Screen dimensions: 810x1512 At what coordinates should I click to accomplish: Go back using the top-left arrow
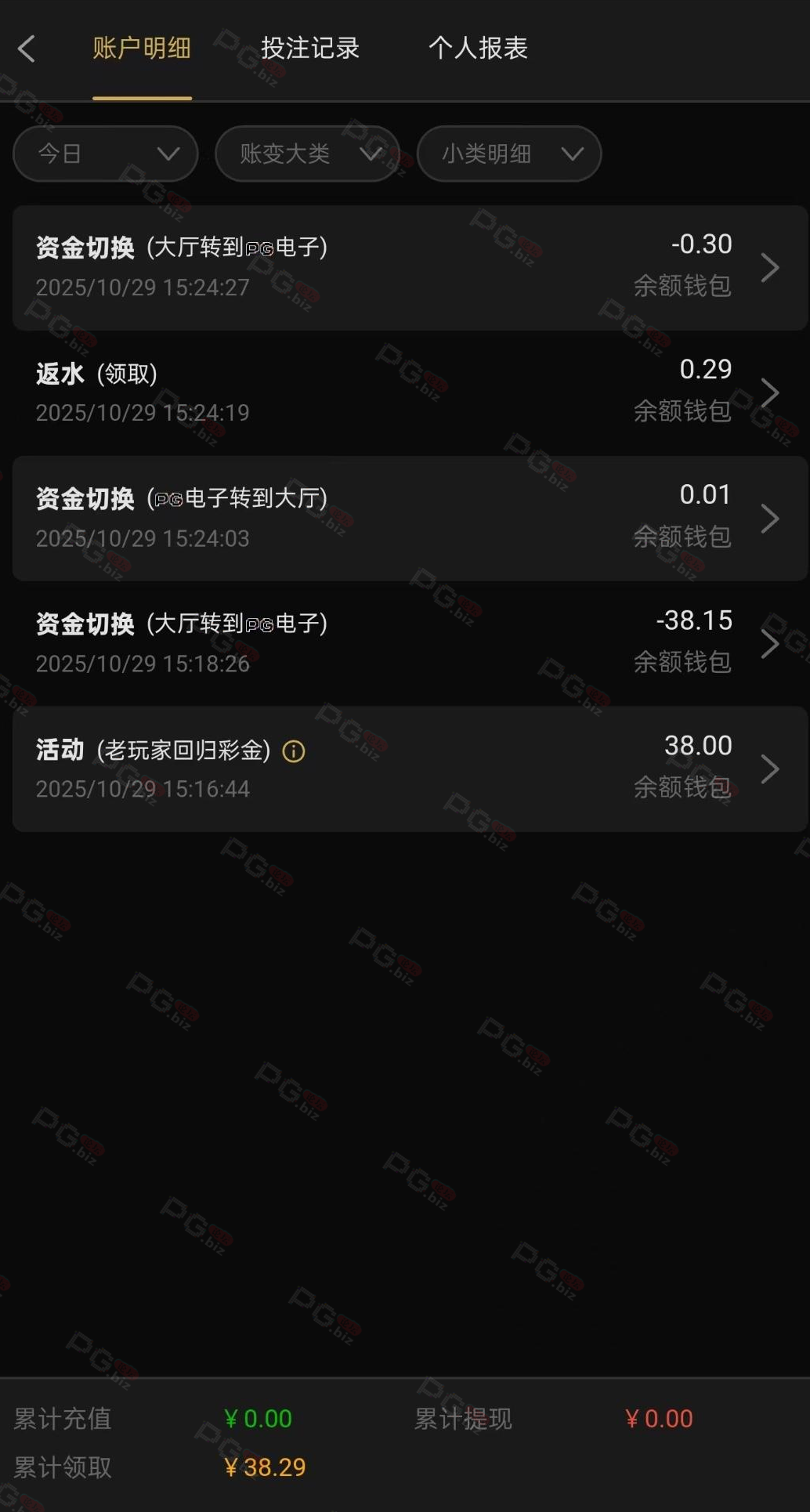(x=27, y=49)
